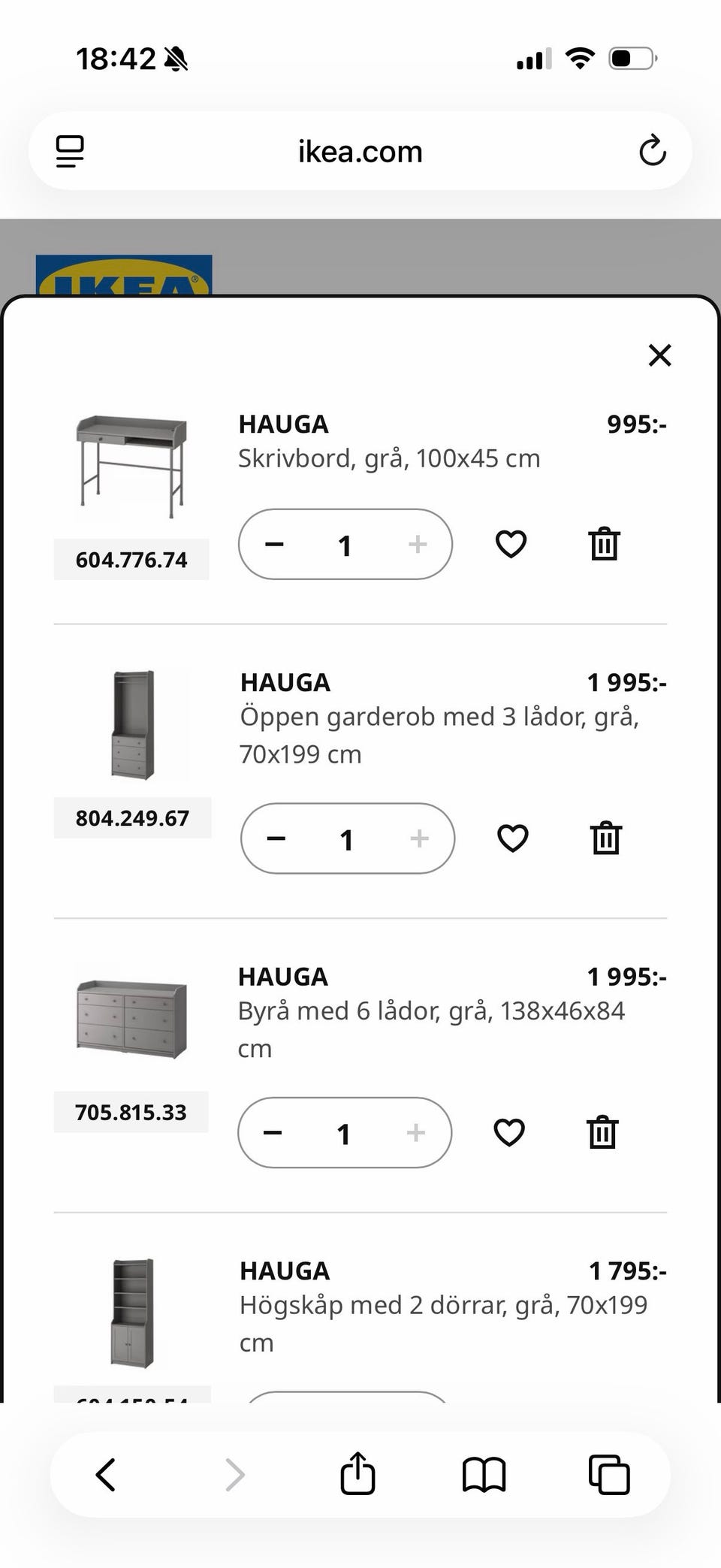Open Safari reader view options
The width and height of the screenshot is (721, 1568).
click(69, 150)
